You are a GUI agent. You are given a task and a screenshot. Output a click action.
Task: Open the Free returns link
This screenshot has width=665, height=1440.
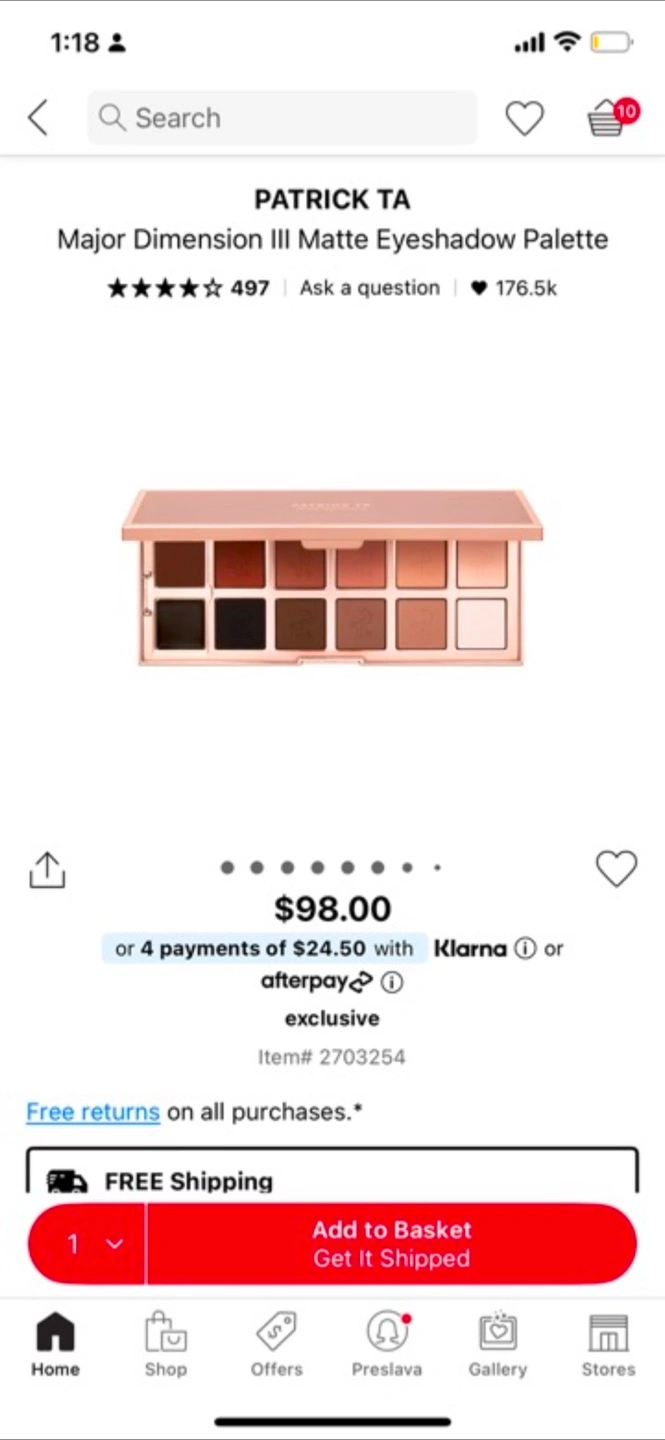93,1112
